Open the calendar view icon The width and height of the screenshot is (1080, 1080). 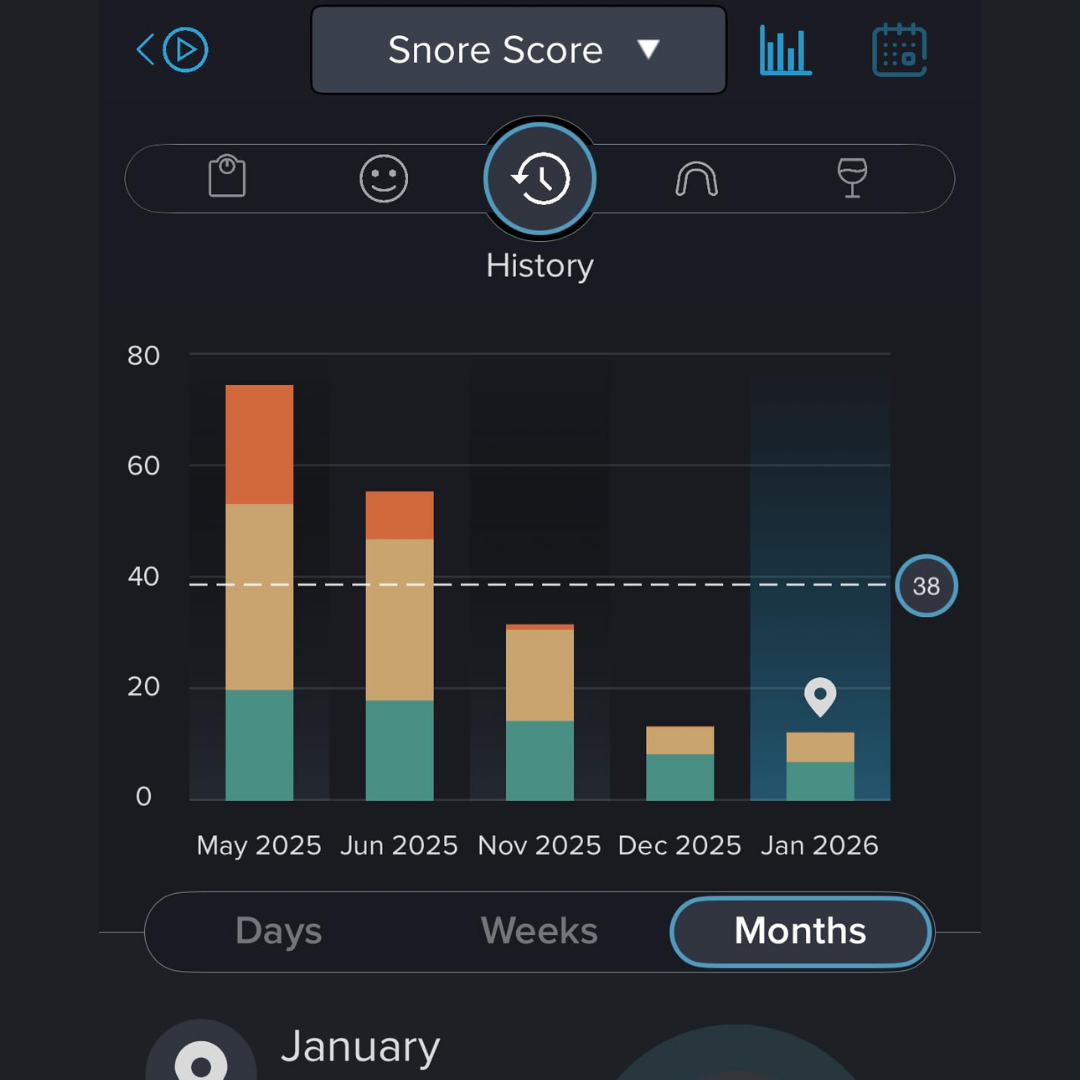tap(899, 50)
